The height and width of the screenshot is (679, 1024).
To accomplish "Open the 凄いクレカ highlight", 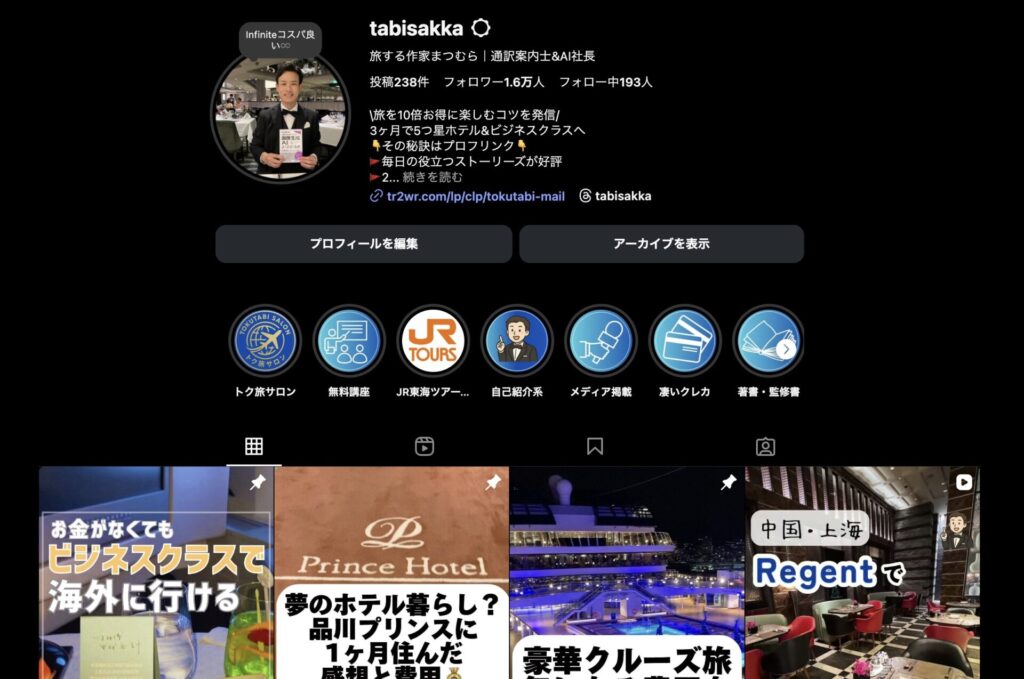I will pyautogui.click(x=684, y=341).
